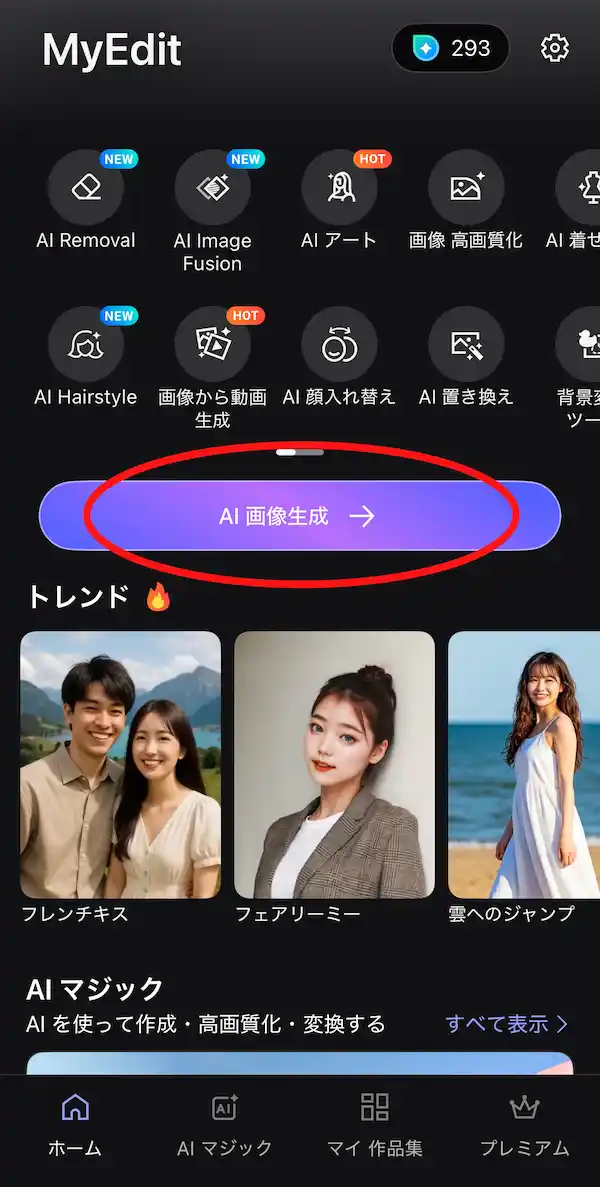Open the settings gear icon

[x=554, y=48]
